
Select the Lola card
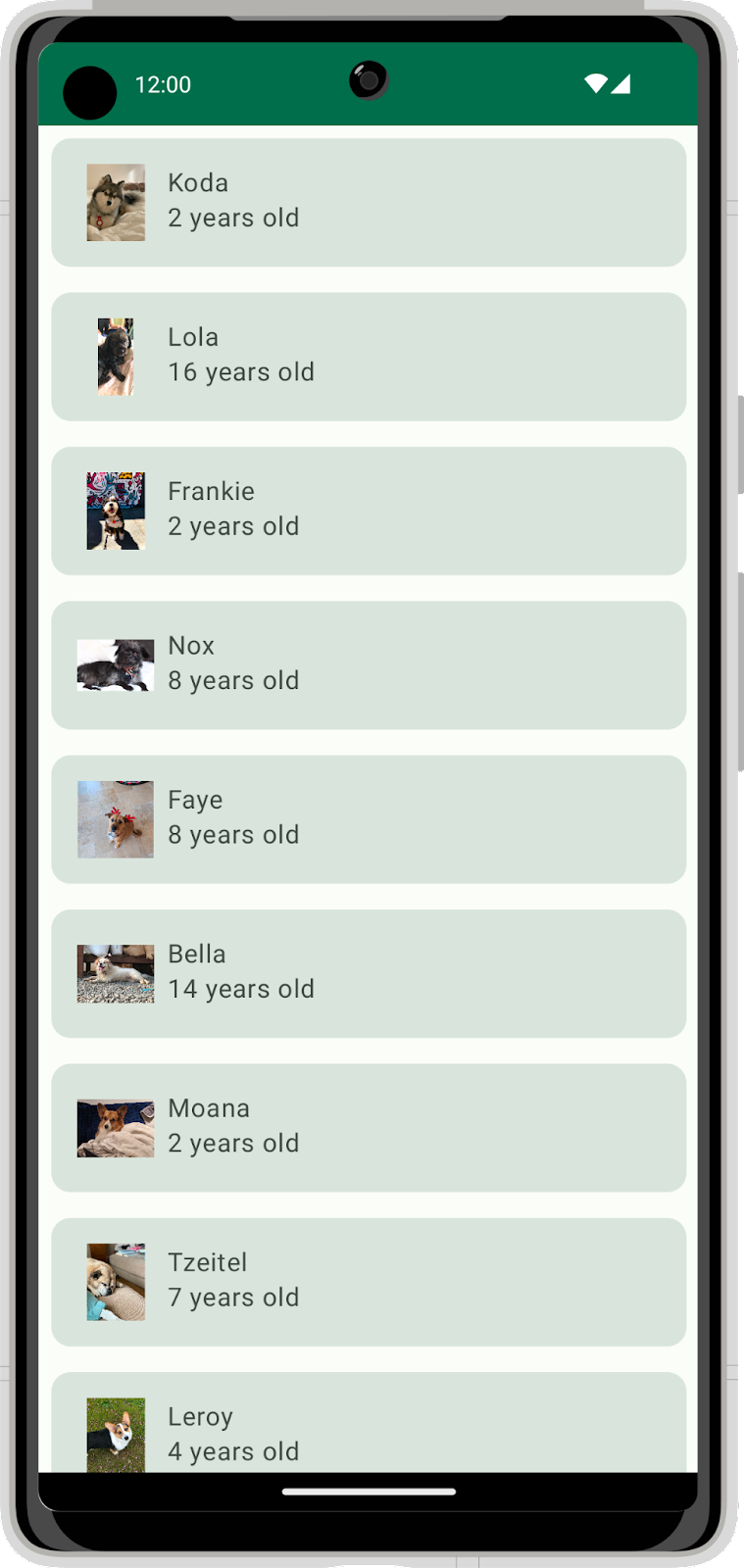tap(368, 356)
